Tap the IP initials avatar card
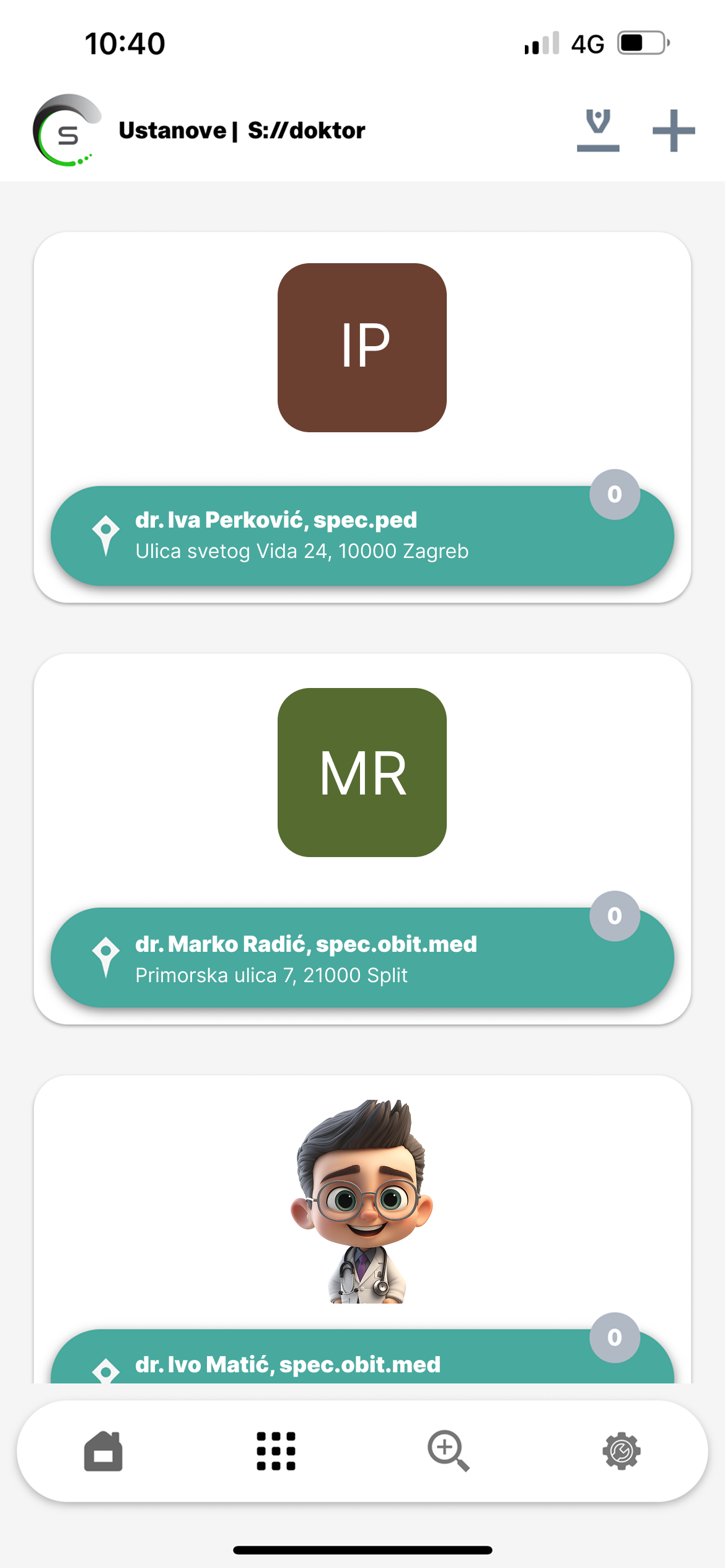Viewport: 725px width, 1568px height. [x=362, y=347]
